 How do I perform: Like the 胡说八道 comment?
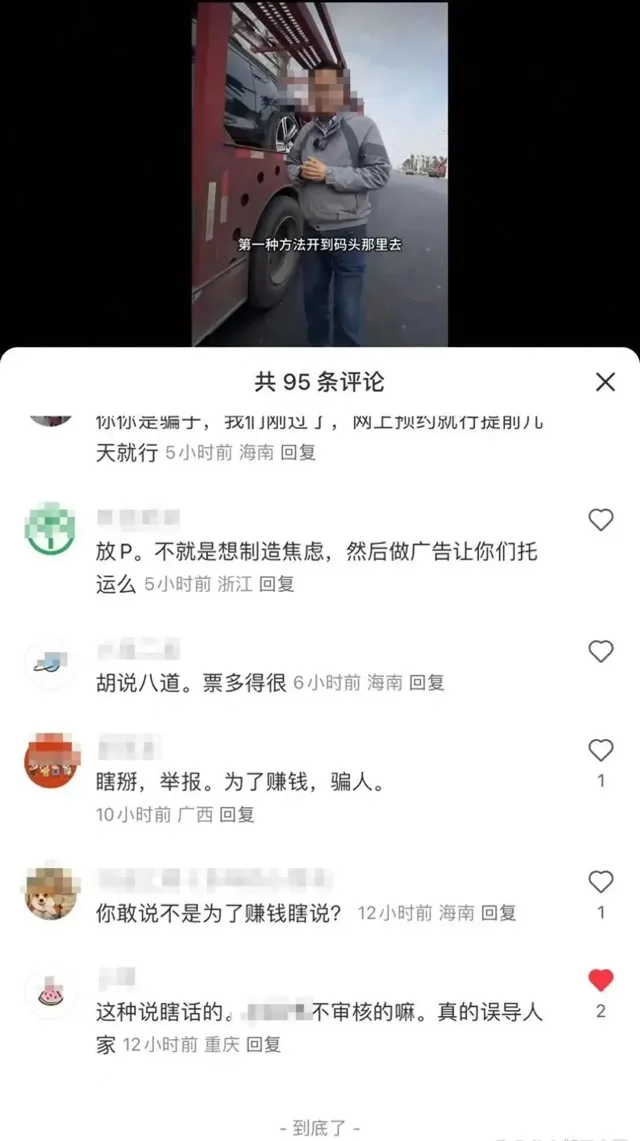tap(600, 652)
